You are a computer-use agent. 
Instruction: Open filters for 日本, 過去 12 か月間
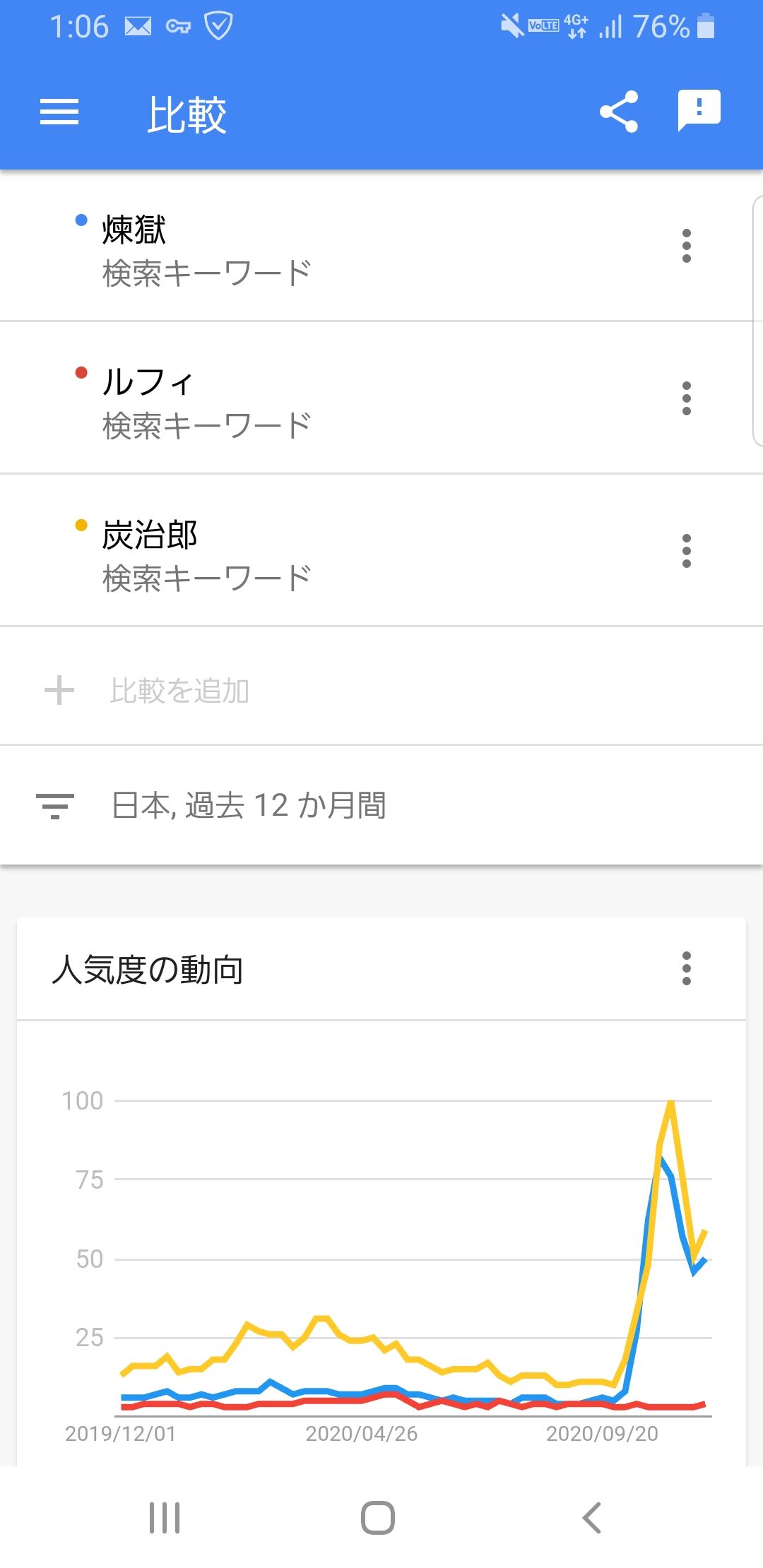[x=381, y=805]
